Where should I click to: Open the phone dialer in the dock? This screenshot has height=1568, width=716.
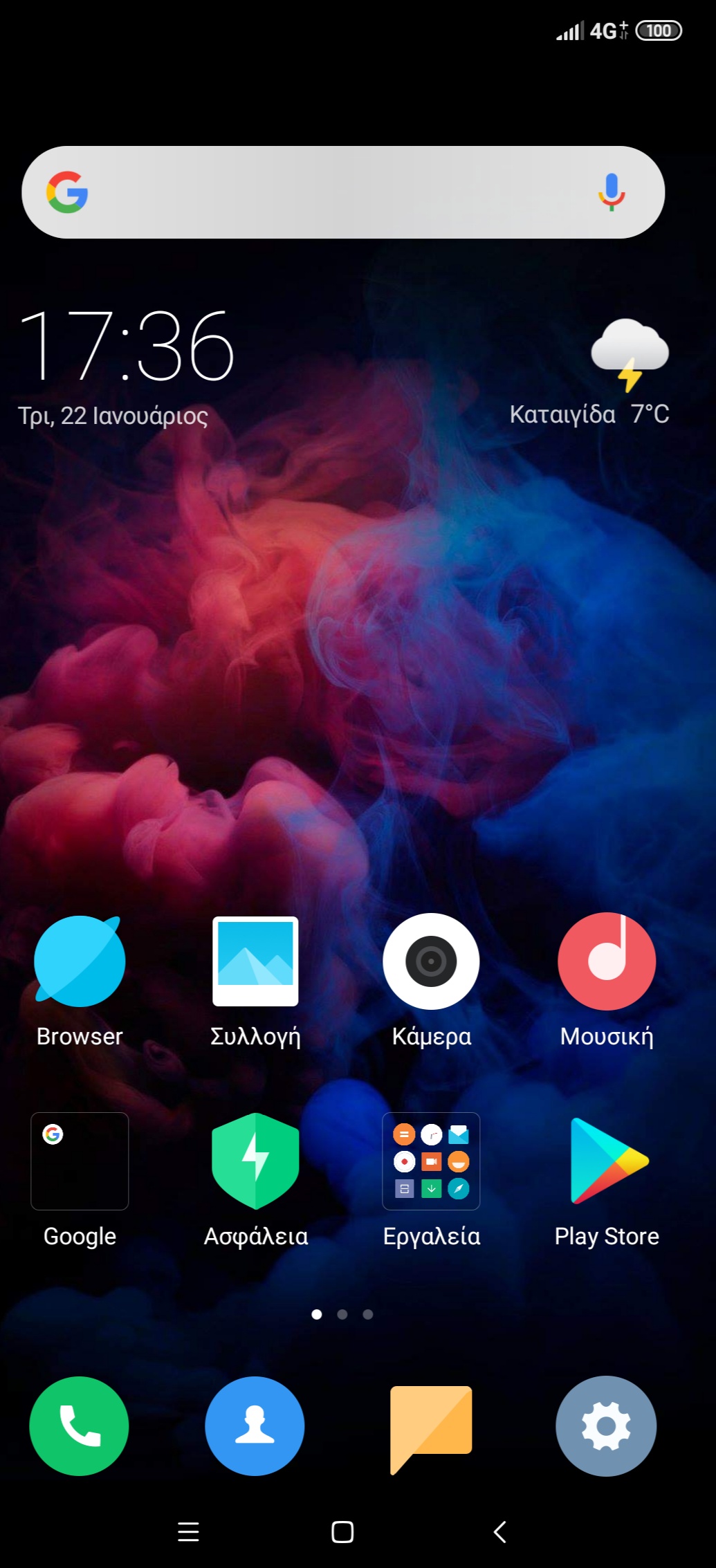coord(80,1426)
